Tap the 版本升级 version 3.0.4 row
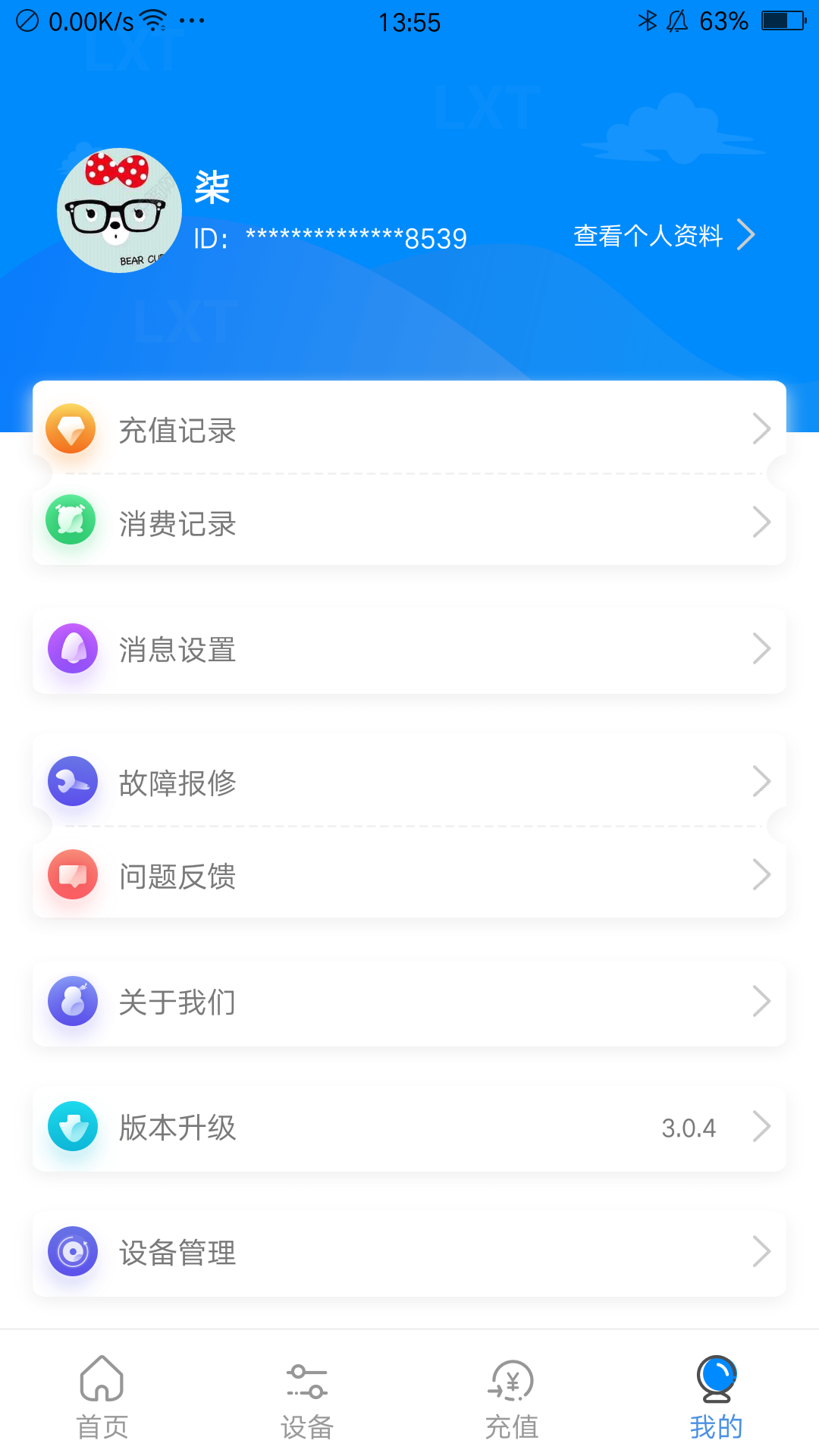 click(x=409, y=1128)
